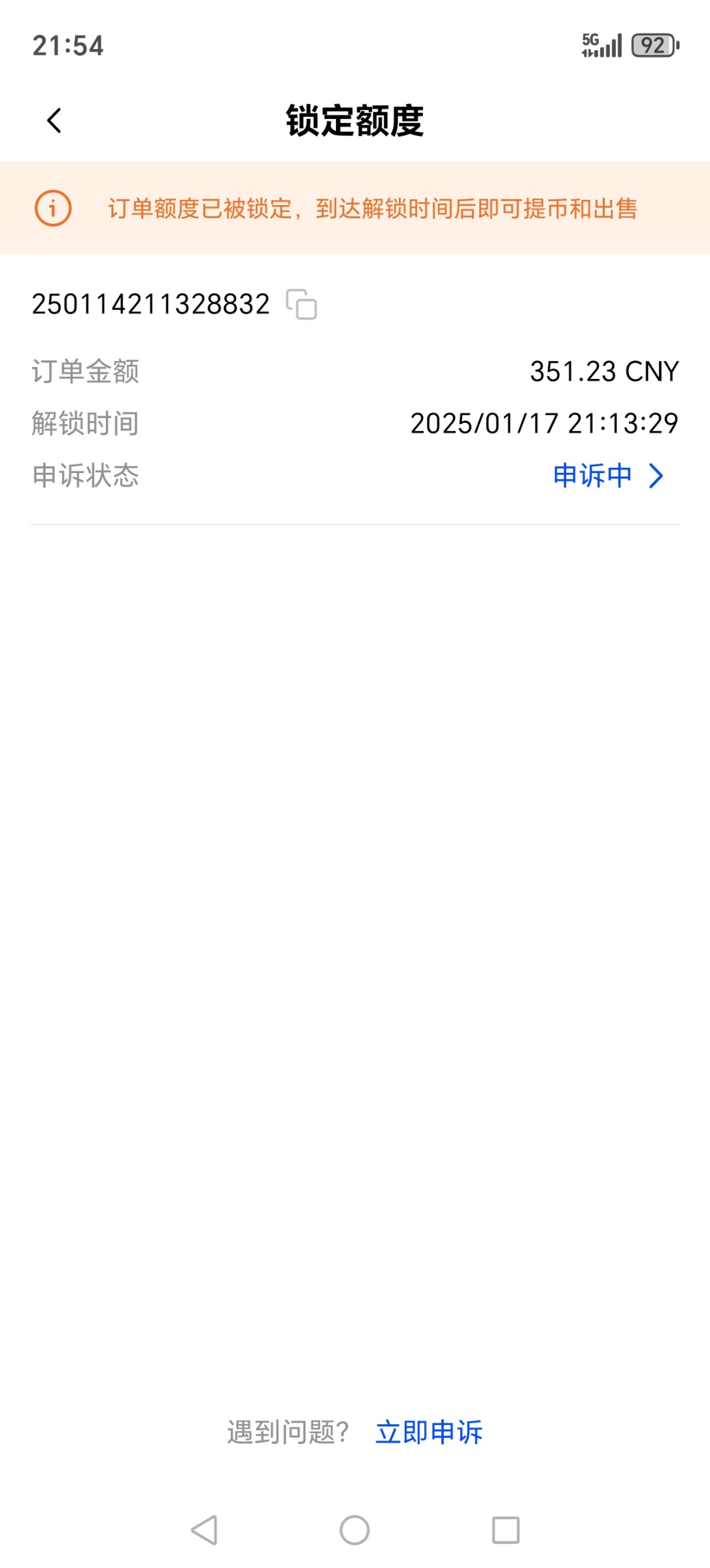Tap the 锁定额度 page title
The width and height of the screenshot is (710, 1568).
tap(354, 120)
